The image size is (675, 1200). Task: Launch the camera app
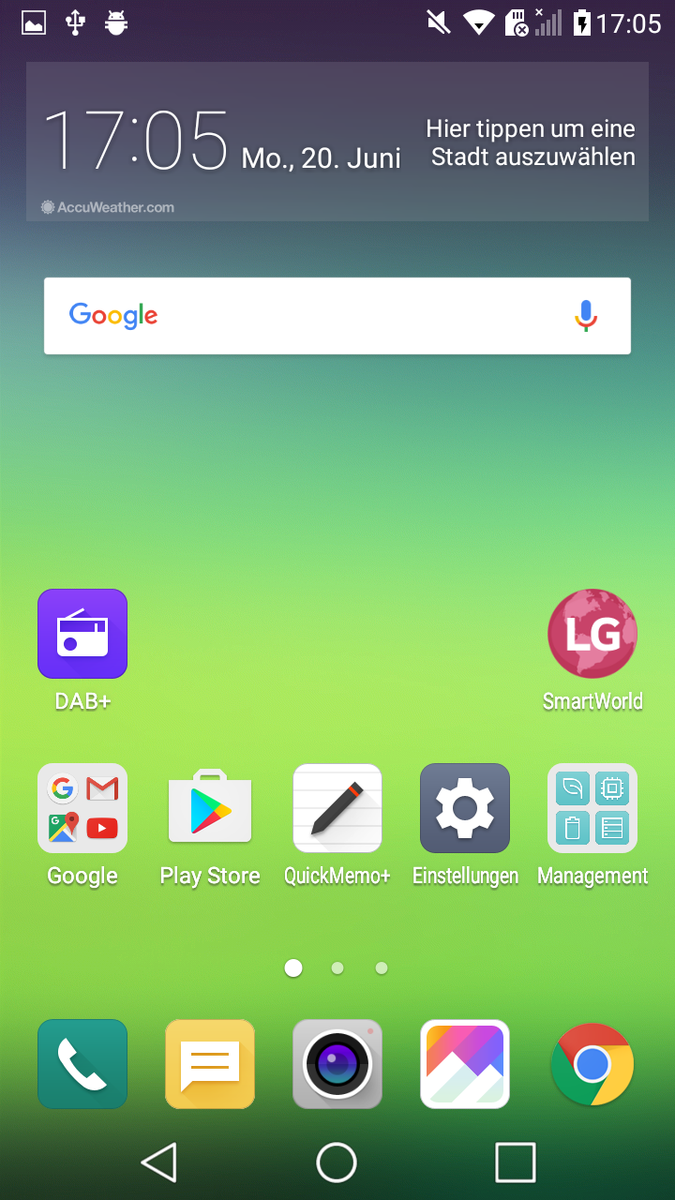[337, 1064]
